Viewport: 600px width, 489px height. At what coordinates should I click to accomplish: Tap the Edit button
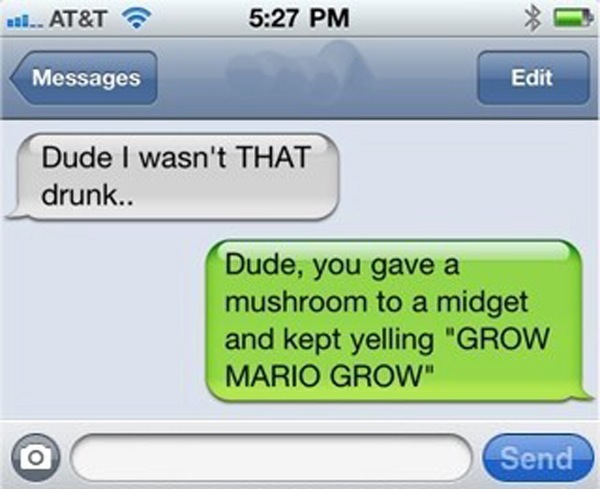(531, 77)
